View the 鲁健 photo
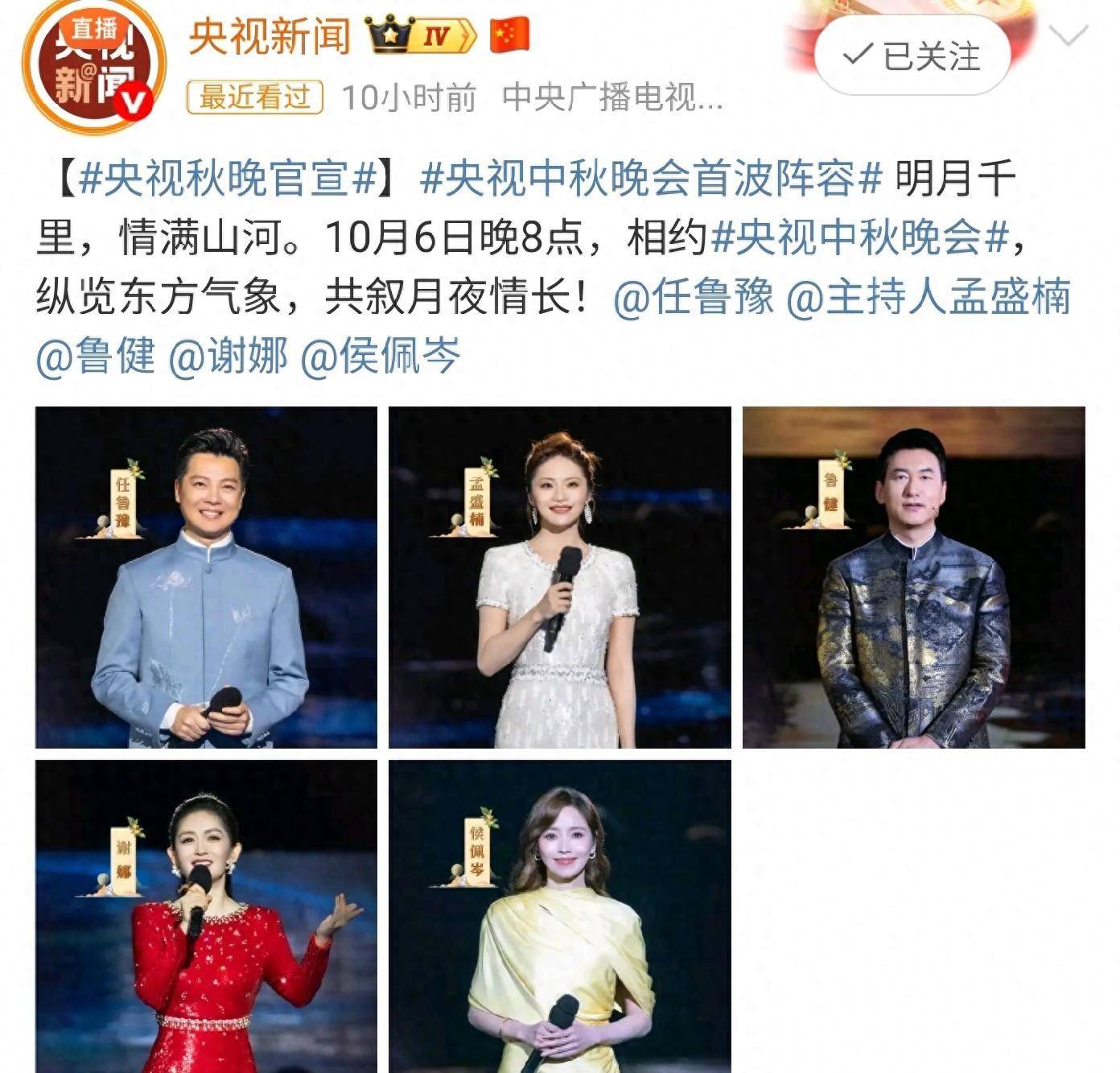This screenshot has width=1120, height=1073. tap(913, 577)
